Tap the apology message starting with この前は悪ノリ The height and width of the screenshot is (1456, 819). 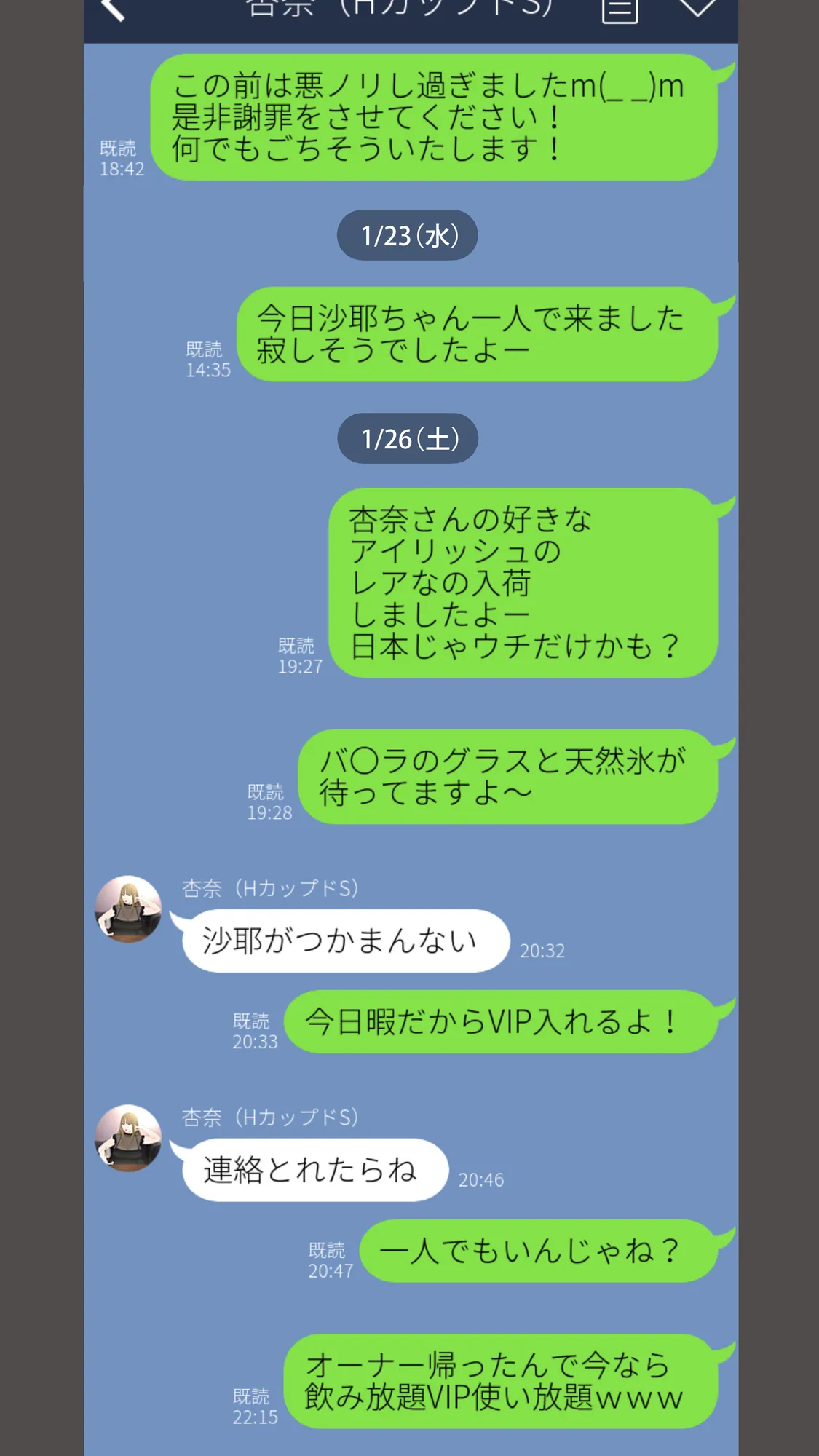coord(437,119)
